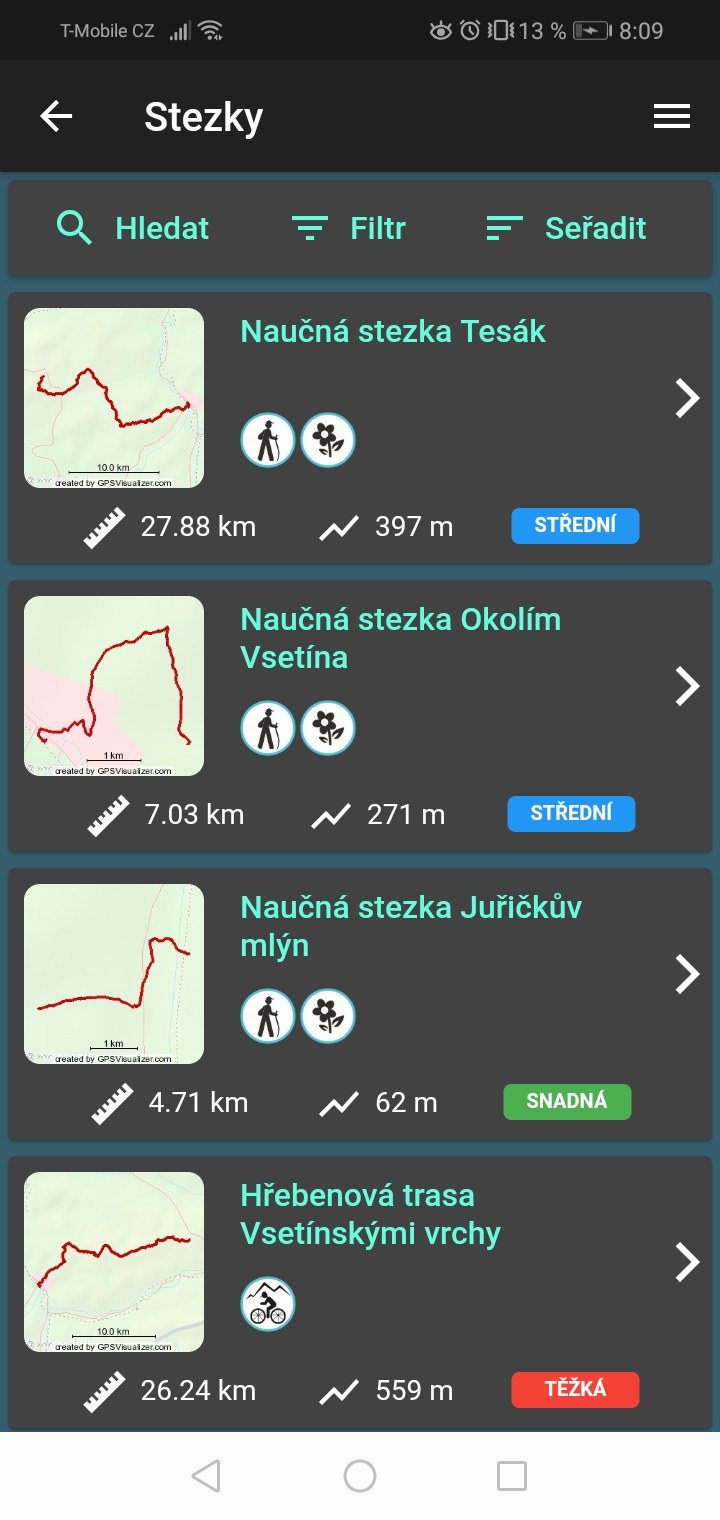Open the Filtr options

348,228
